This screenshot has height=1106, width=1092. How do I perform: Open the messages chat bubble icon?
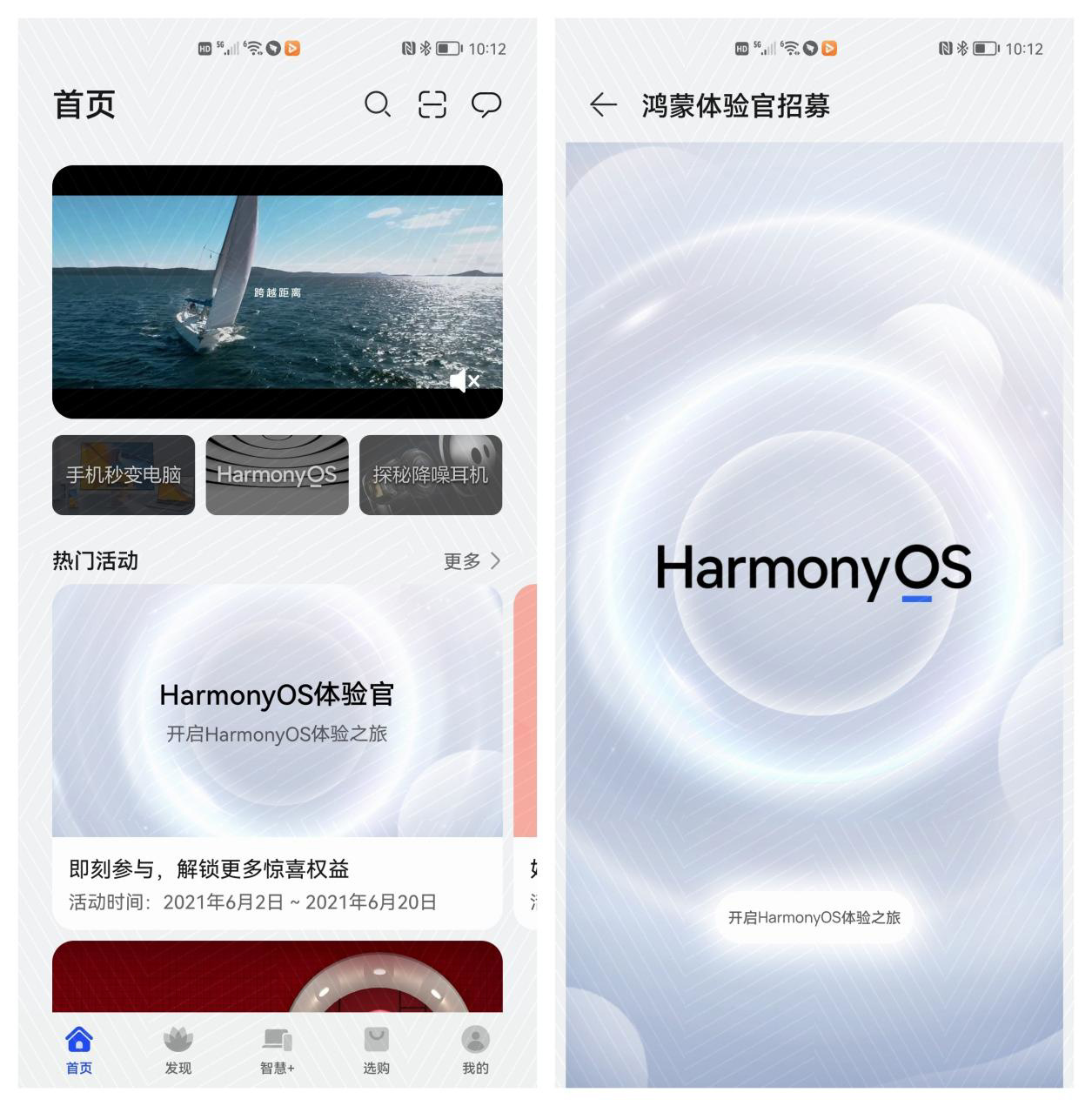click(x=486, y=105)
